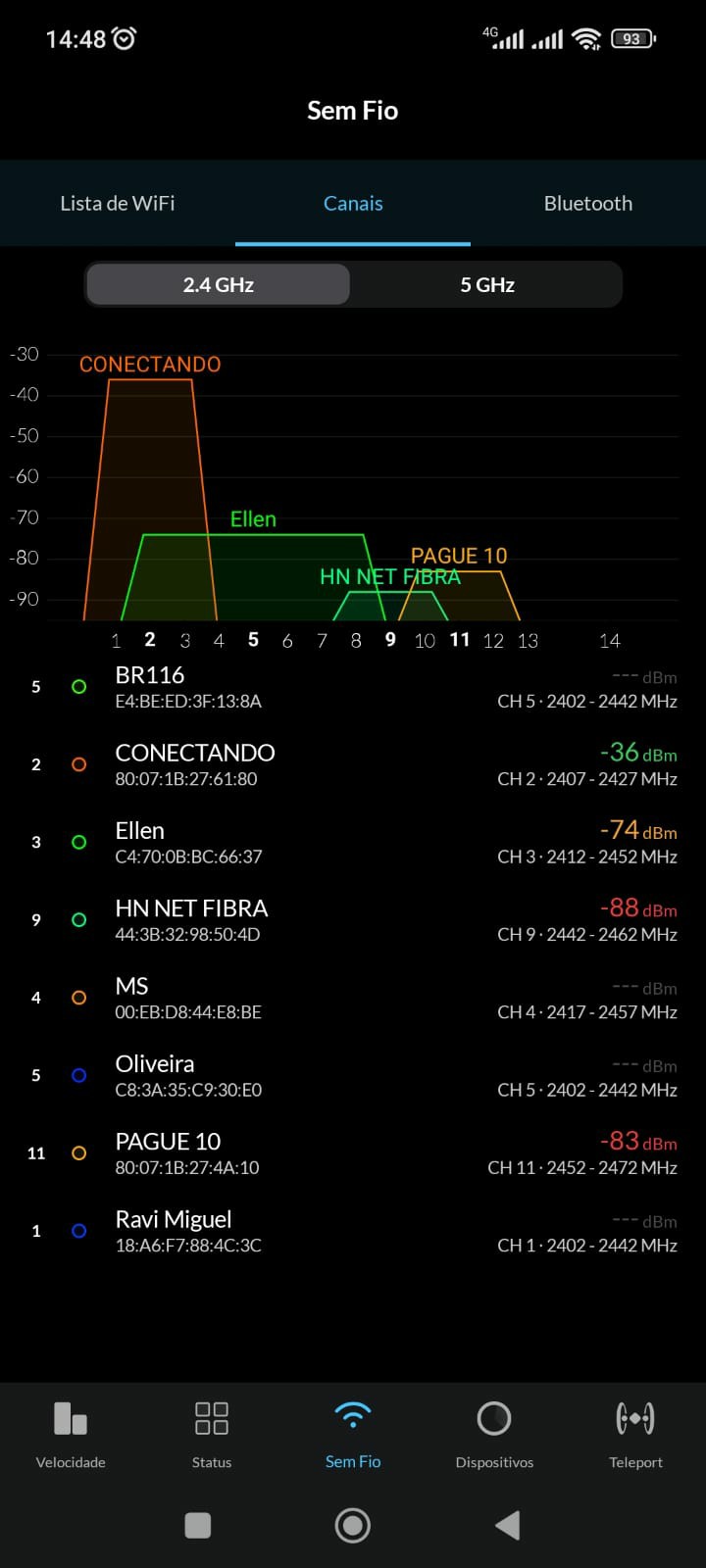
Task: Open the Bluetooth tab
Action: click(x=587, y=204)
